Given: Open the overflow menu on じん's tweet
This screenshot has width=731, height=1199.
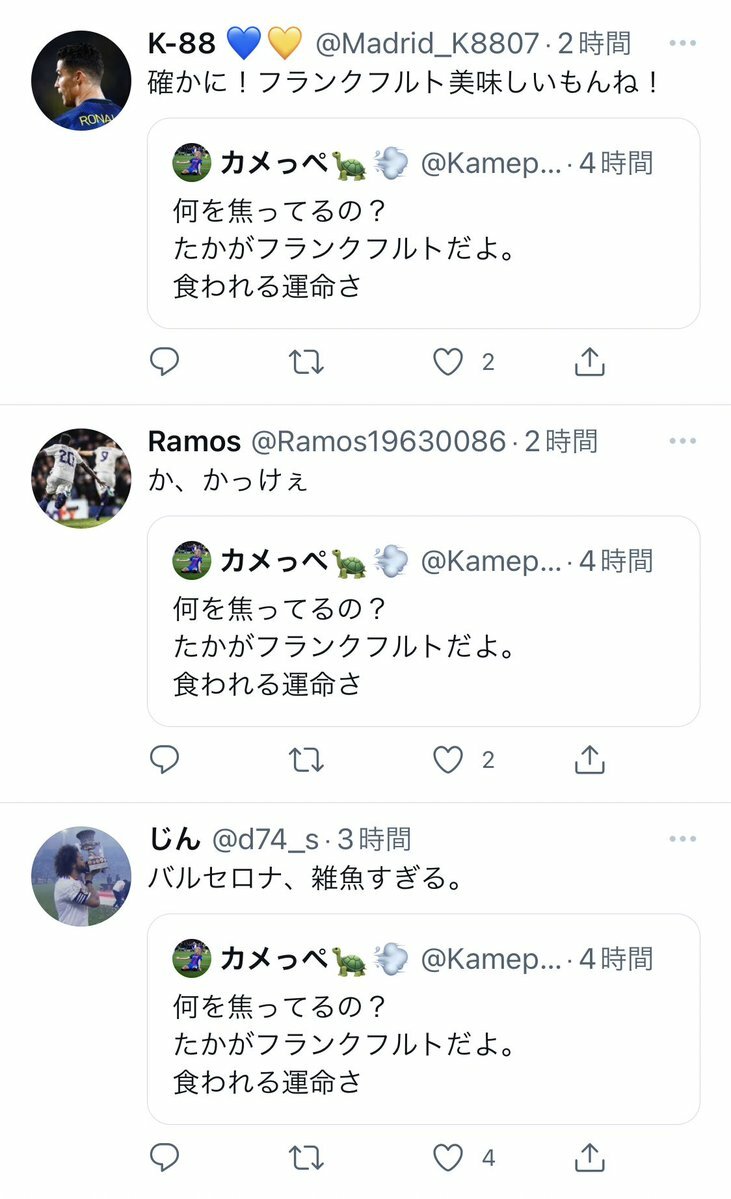Looking at the screenshot, I should tap(682, 839).
